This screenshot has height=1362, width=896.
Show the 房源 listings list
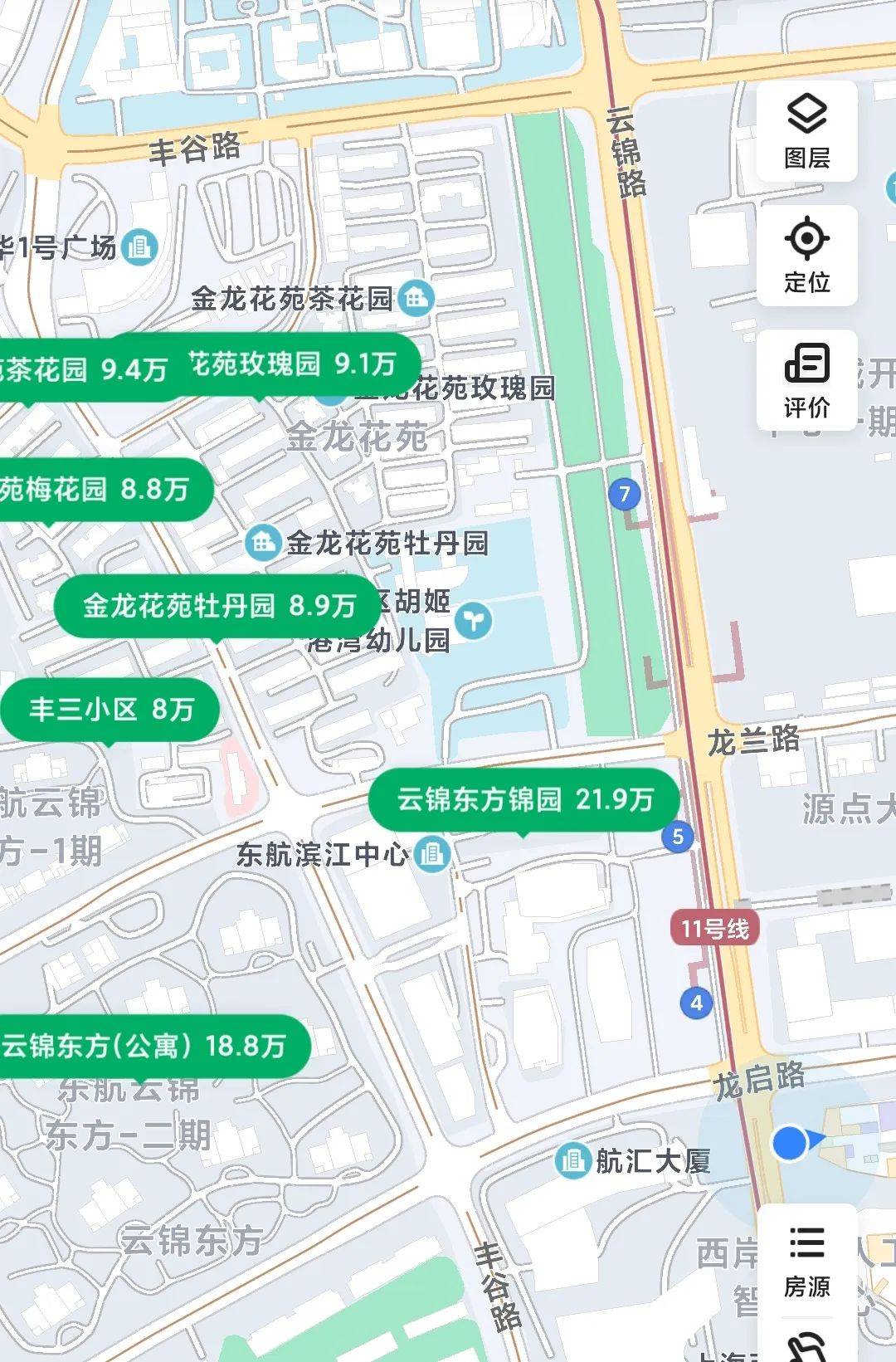(806, 1261)
